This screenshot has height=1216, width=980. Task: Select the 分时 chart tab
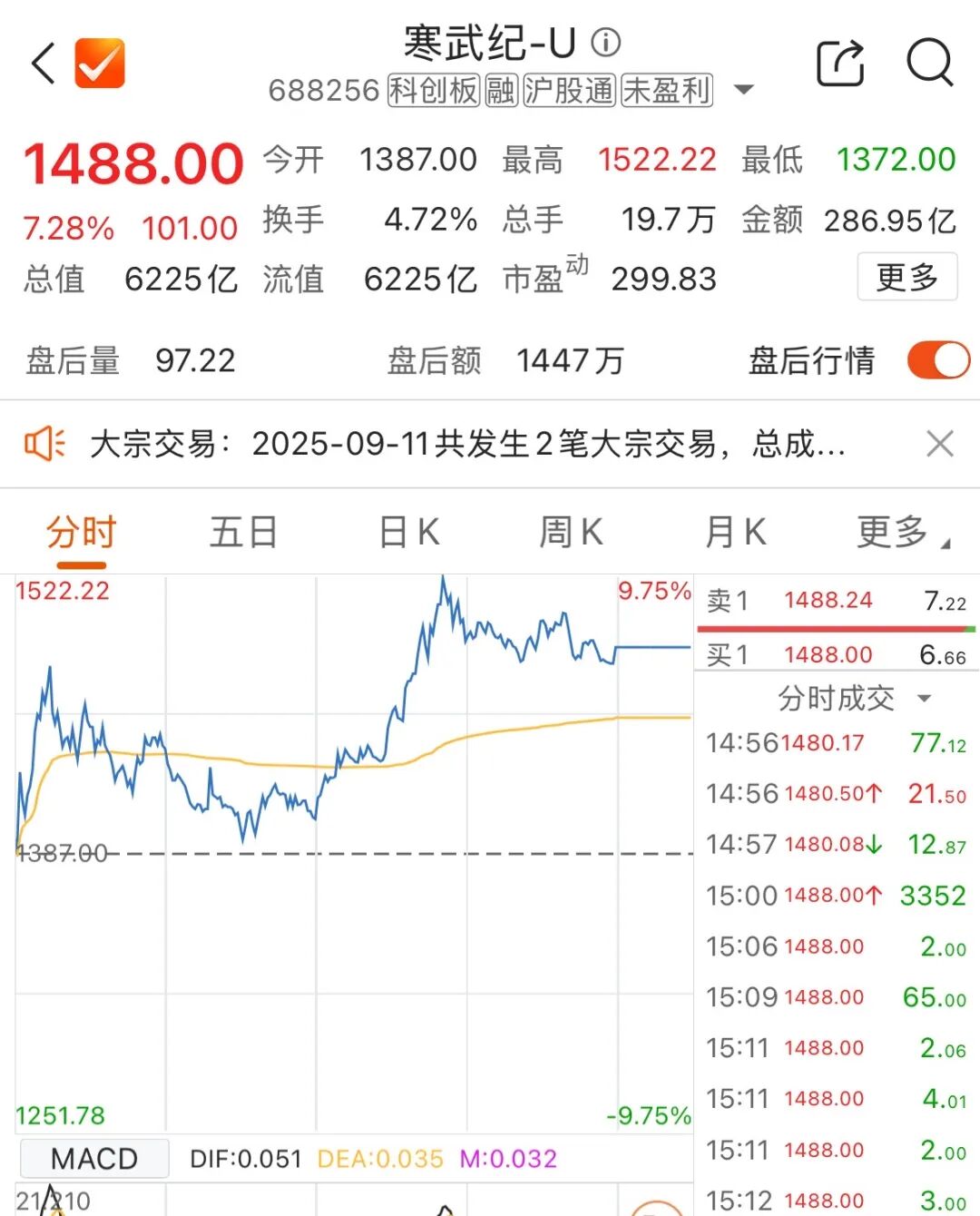82,533
